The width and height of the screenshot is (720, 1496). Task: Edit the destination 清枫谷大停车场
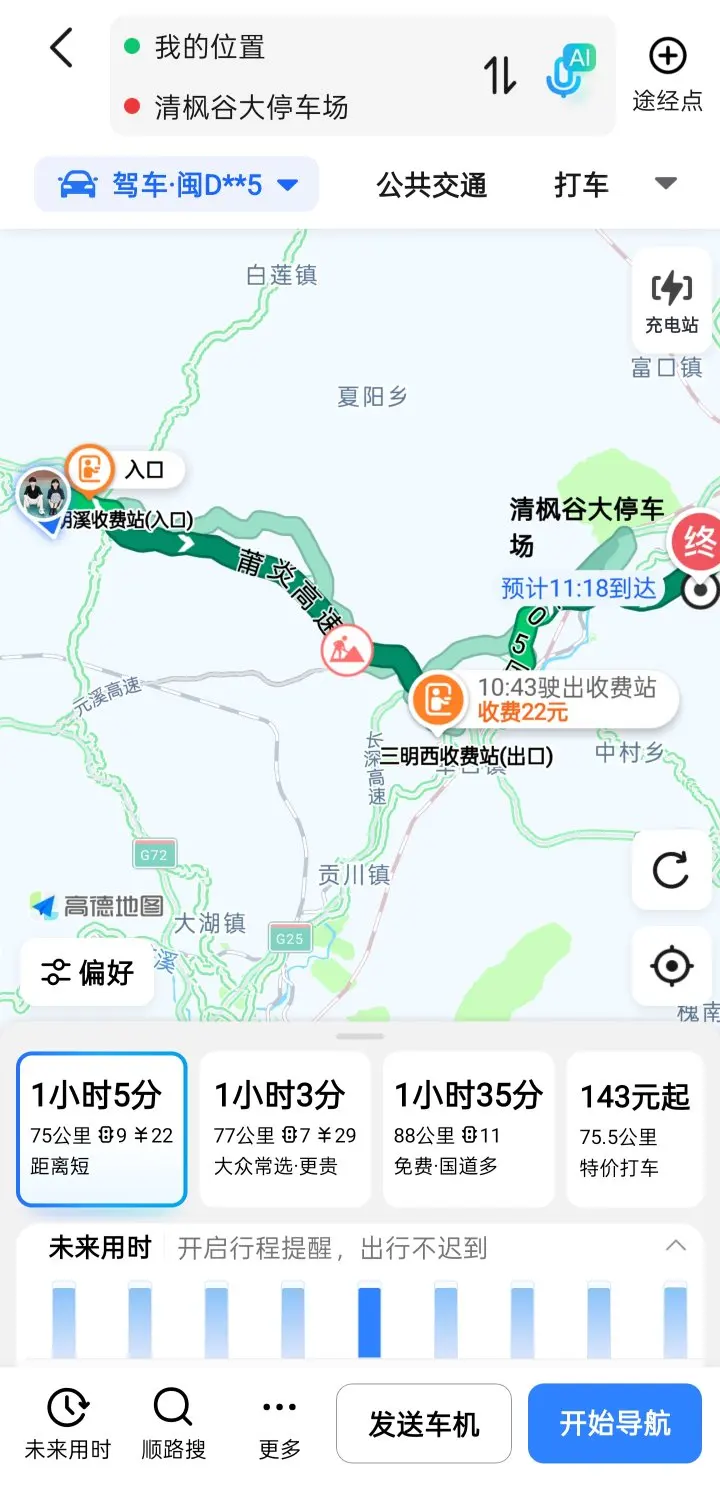click(x=250, y=107)
